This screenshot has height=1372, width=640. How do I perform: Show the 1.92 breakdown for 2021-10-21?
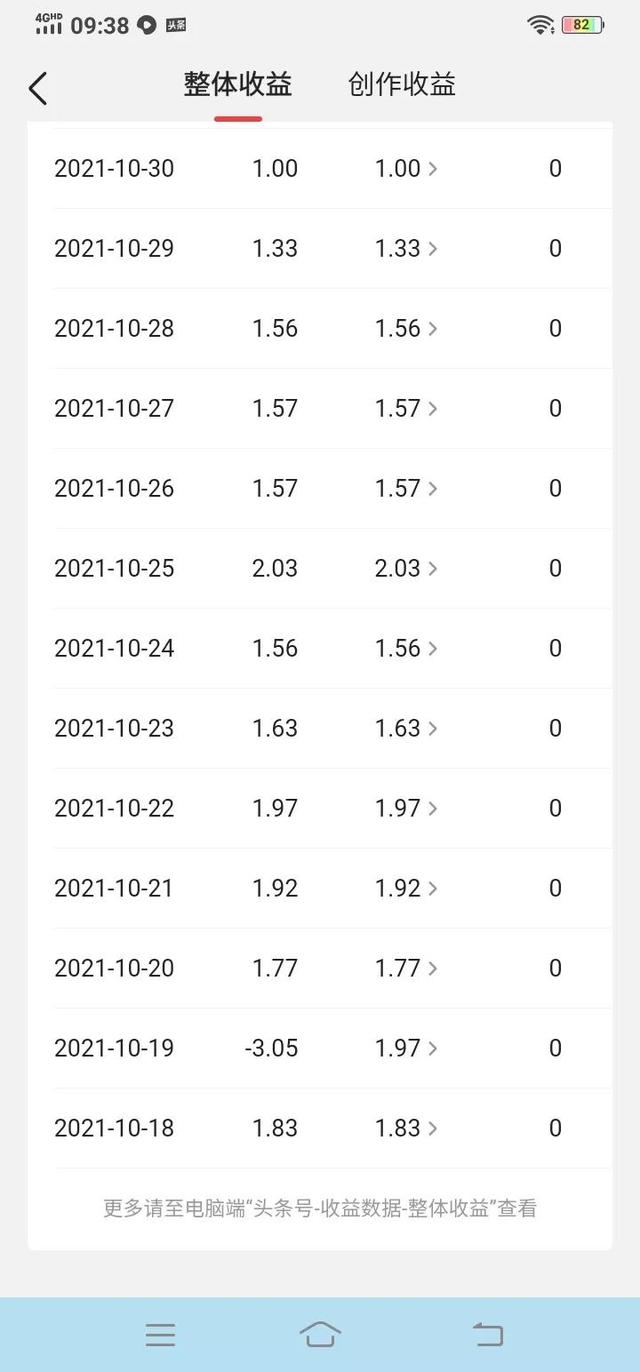click(406, 889)
